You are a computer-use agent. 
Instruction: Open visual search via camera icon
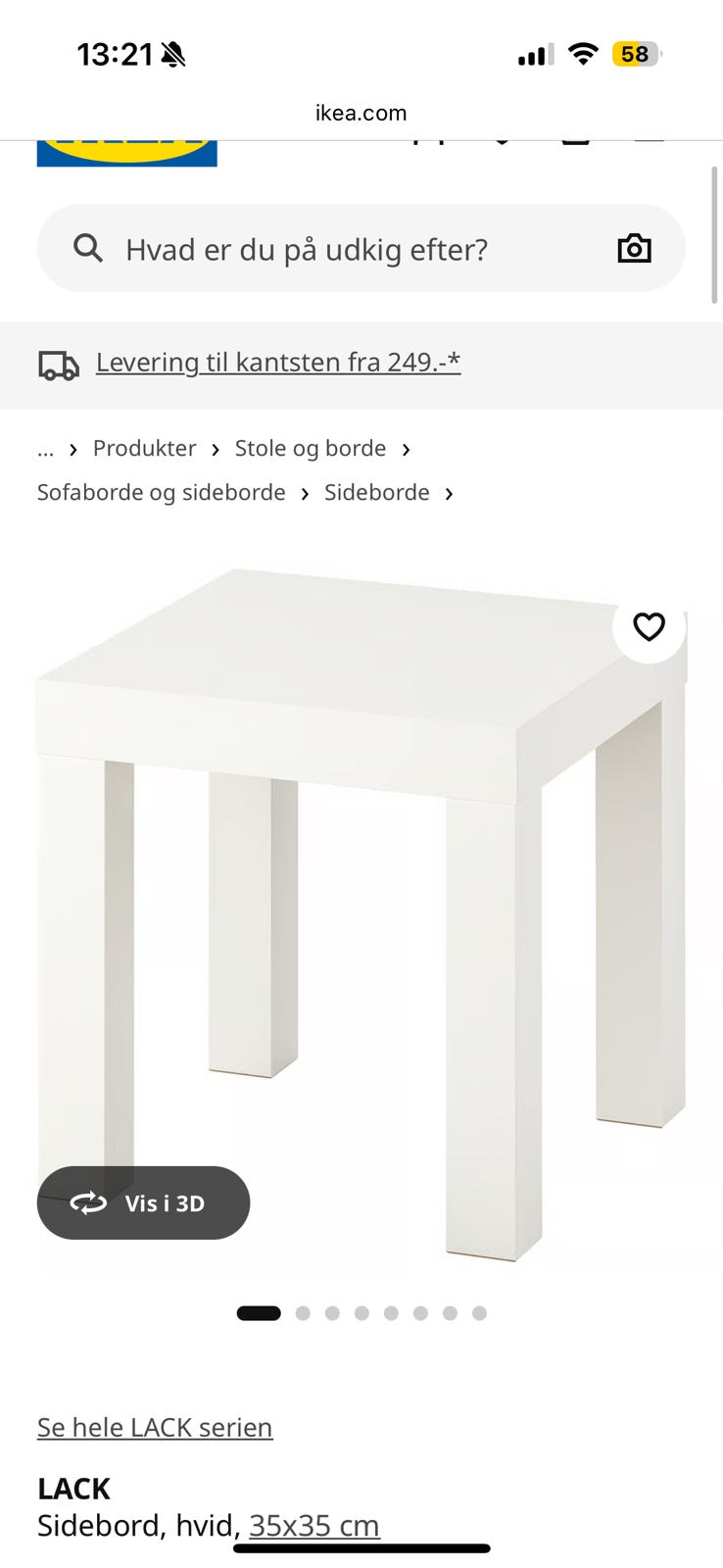click(x=633, y=248)
